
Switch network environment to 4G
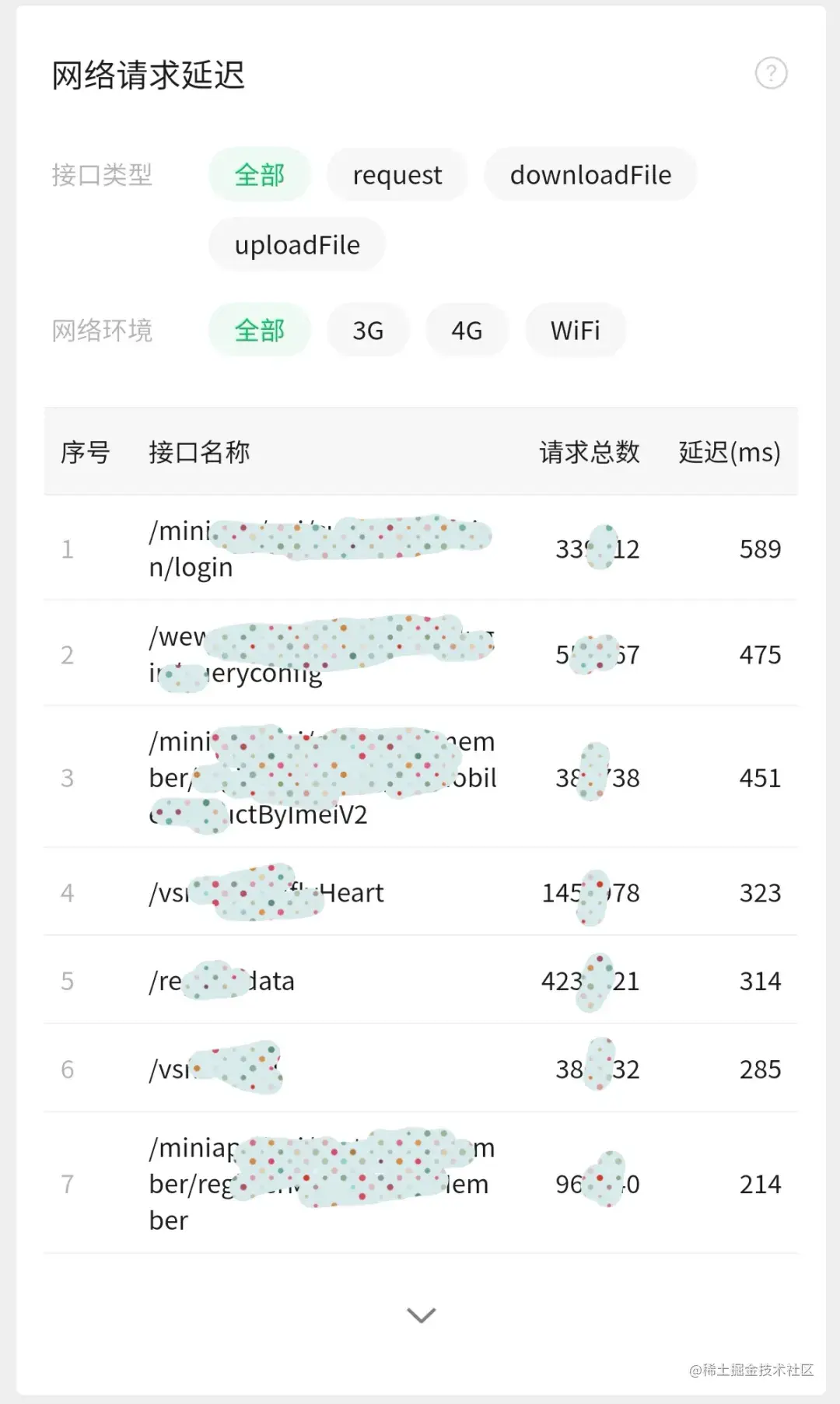467,331
